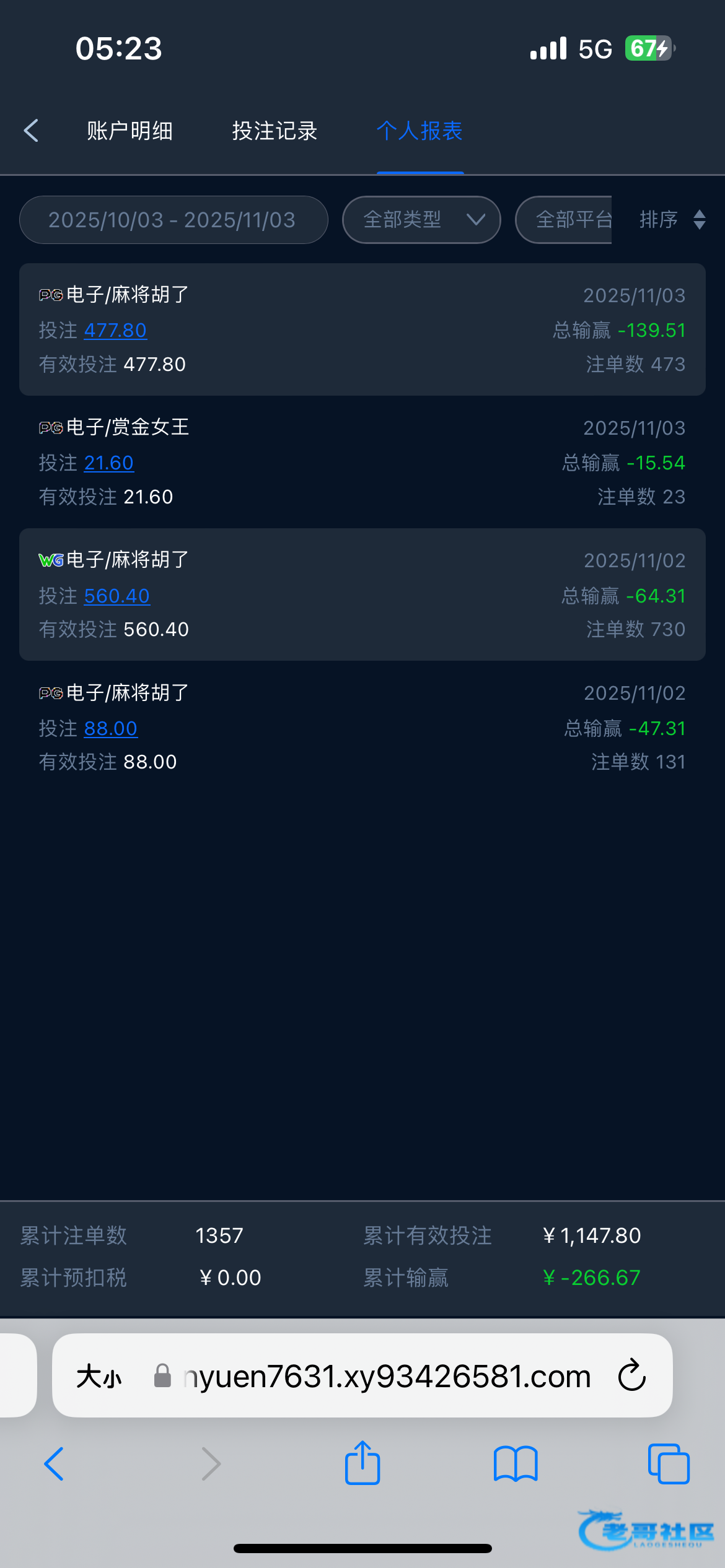Open the 21.60 bet amount link
This screenshot has height=1568, width=725.
109,463
